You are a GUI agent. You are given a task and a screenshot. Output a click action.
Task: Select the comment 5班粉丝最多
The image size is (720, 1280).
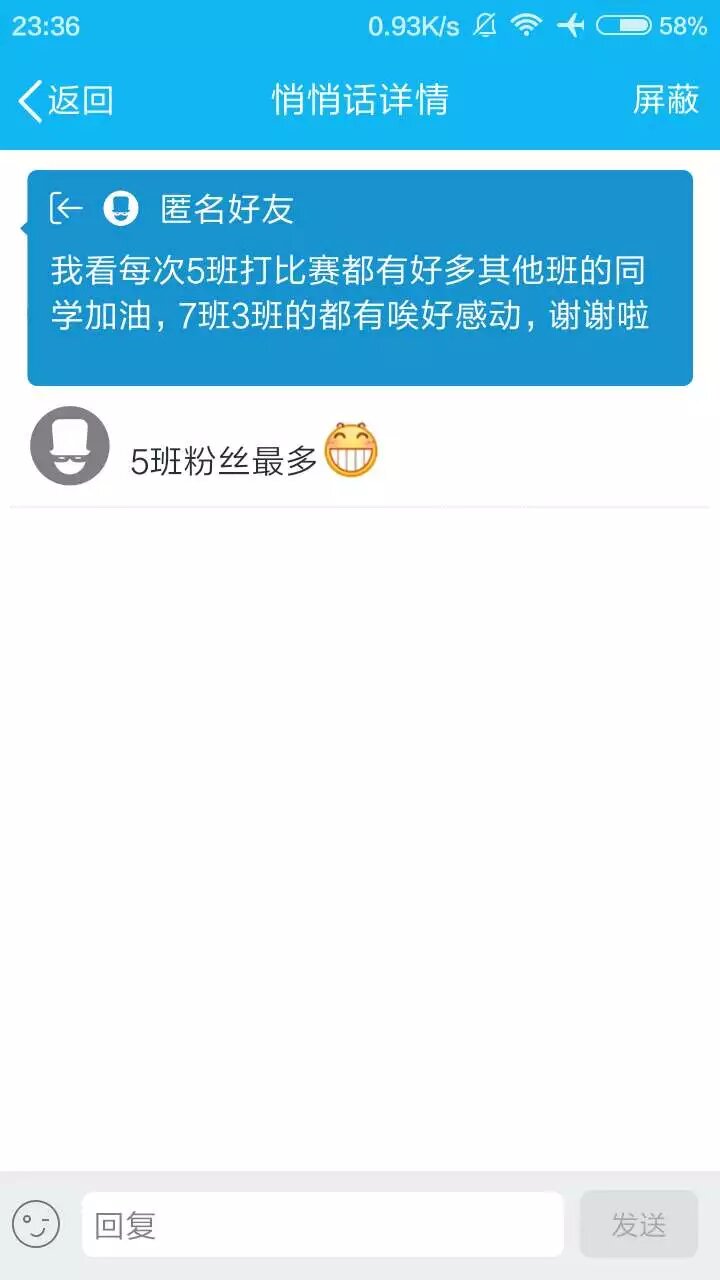(224, 461)
